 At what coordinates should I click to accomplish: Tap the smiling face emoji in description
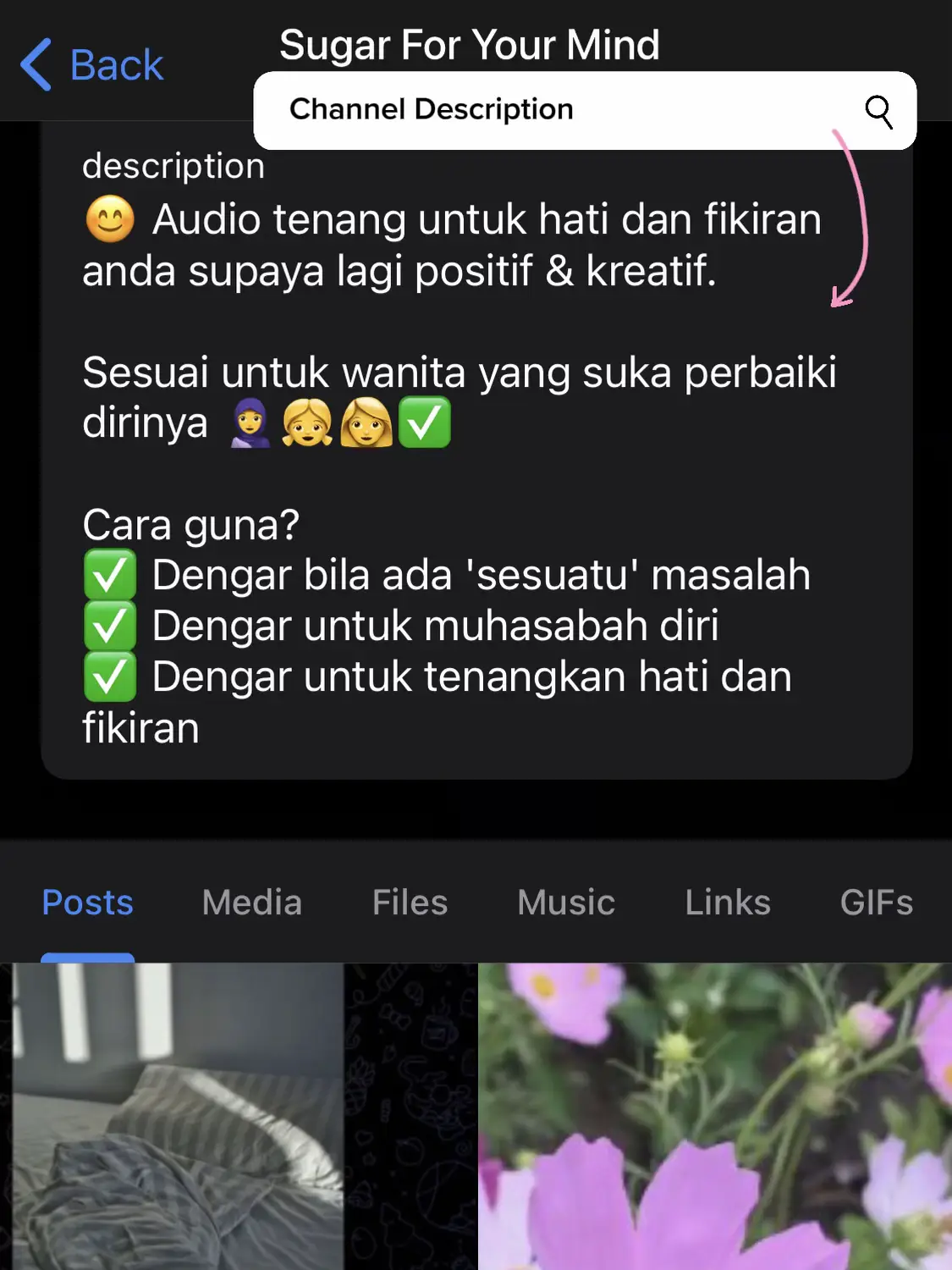click(111, 218)
